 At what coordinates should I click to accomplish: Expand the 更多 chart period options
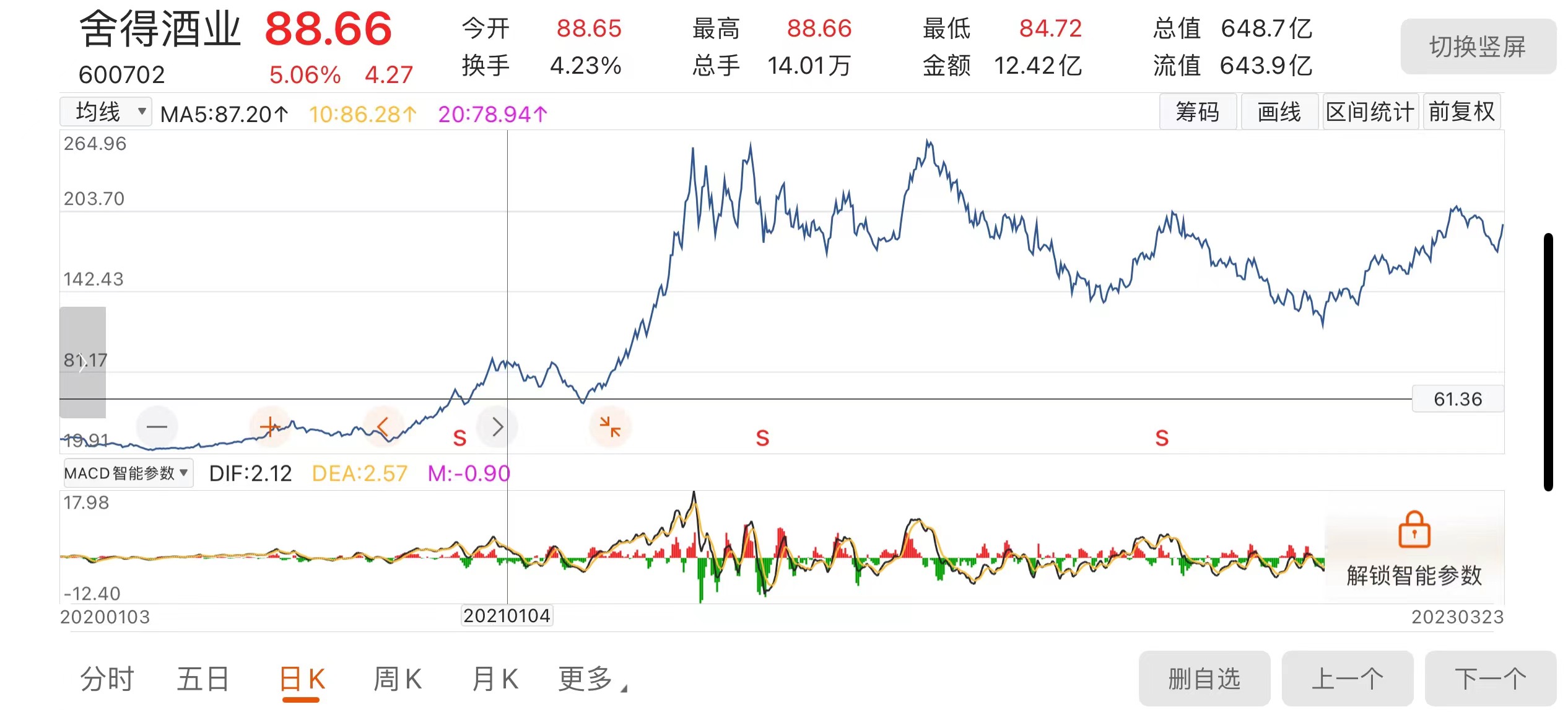[591, 679]
